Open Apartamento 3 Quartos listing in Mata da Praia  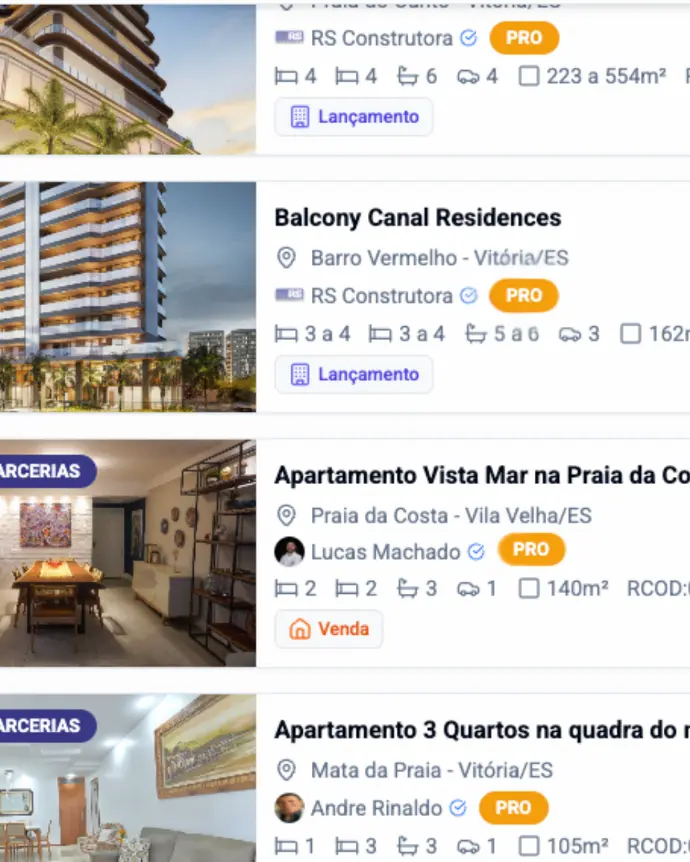(480, 730)
